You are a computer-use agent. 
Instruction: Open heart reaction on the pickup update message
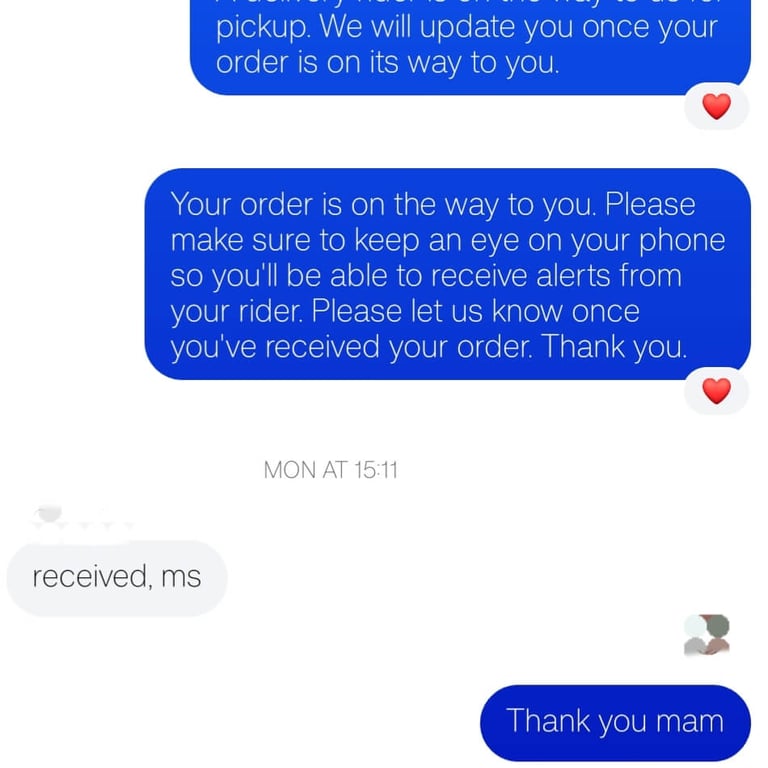tap(716, 106)
